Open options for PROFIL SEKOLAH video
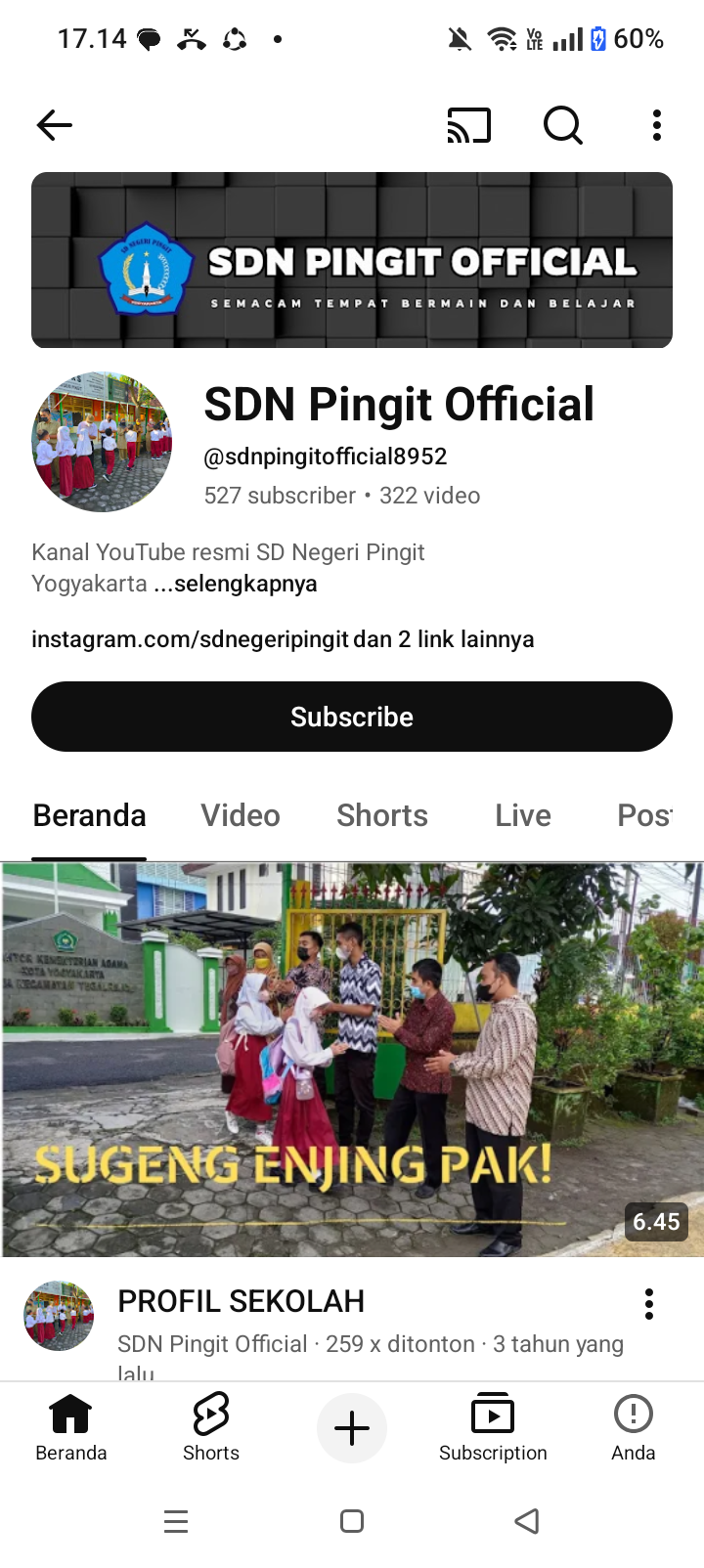The height and width of the screenshot is (1568, 704). tap(648, 1304)
